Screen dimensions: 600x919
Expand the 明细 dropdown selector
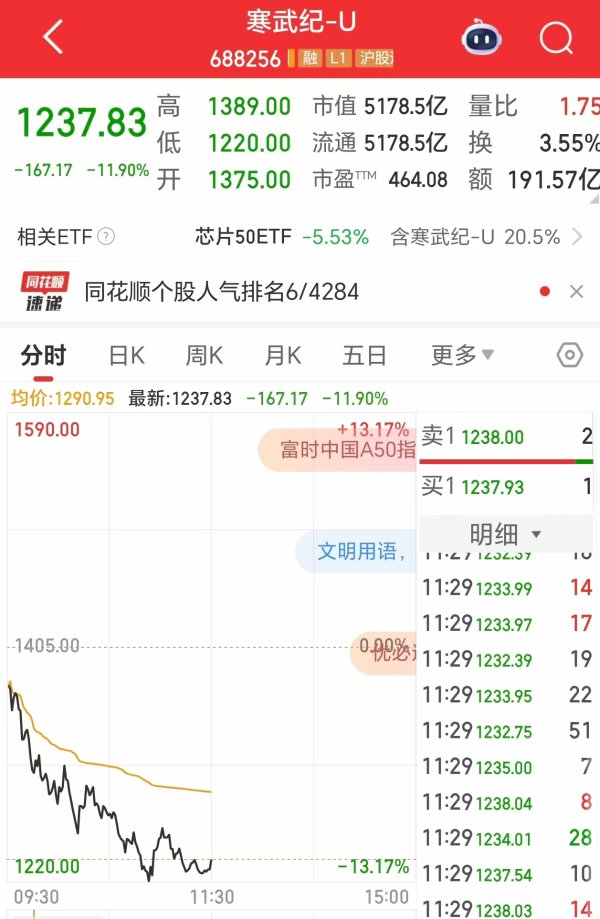[506, 534]
